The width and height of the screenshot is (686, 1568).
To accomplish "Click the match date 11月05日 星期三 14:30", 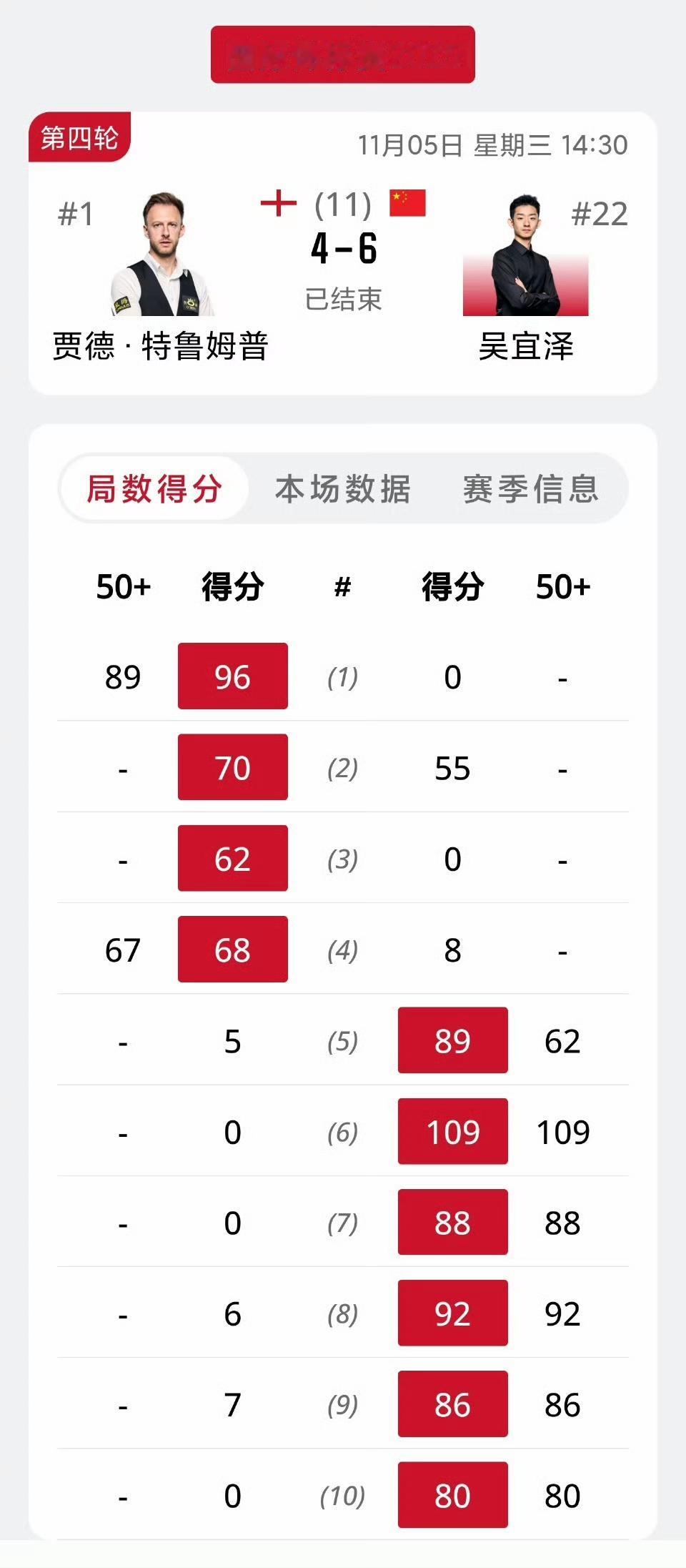I will [495, 142].
